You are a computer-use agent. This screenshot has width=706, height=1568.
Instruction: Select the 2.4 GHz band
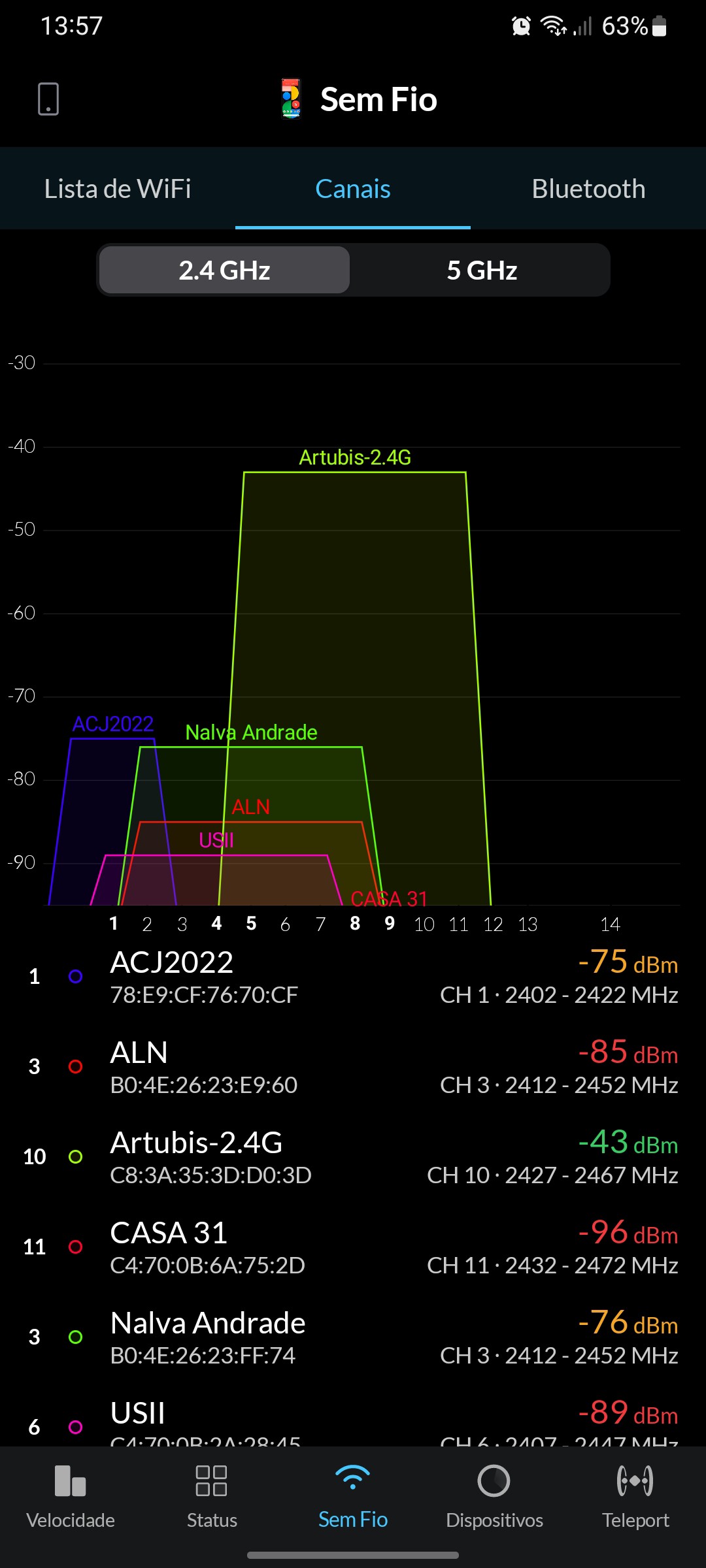tap(224, 270)
